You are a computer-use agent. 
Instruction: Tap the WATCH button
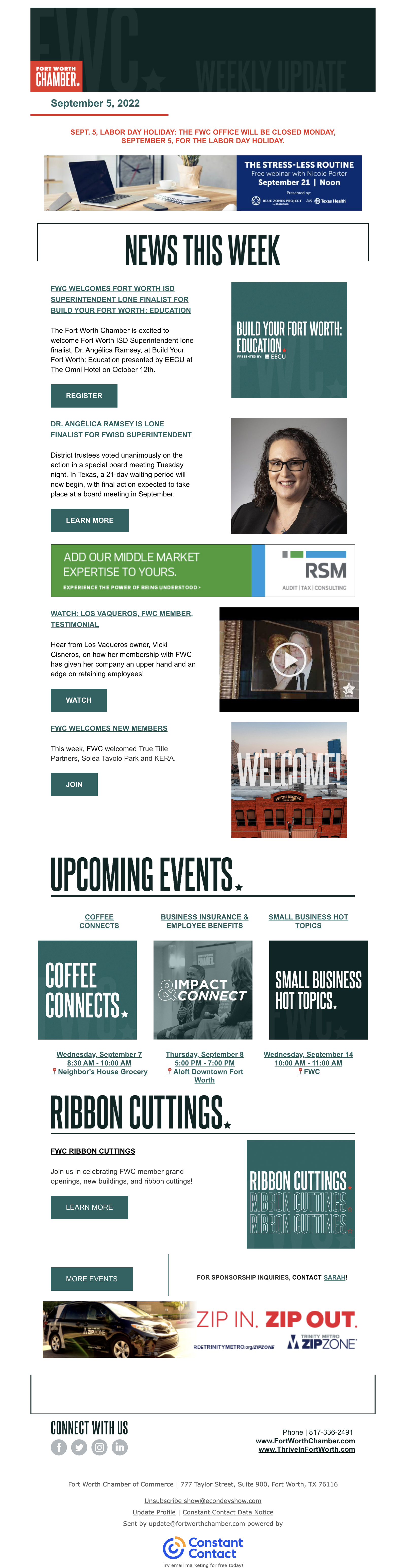78,700
